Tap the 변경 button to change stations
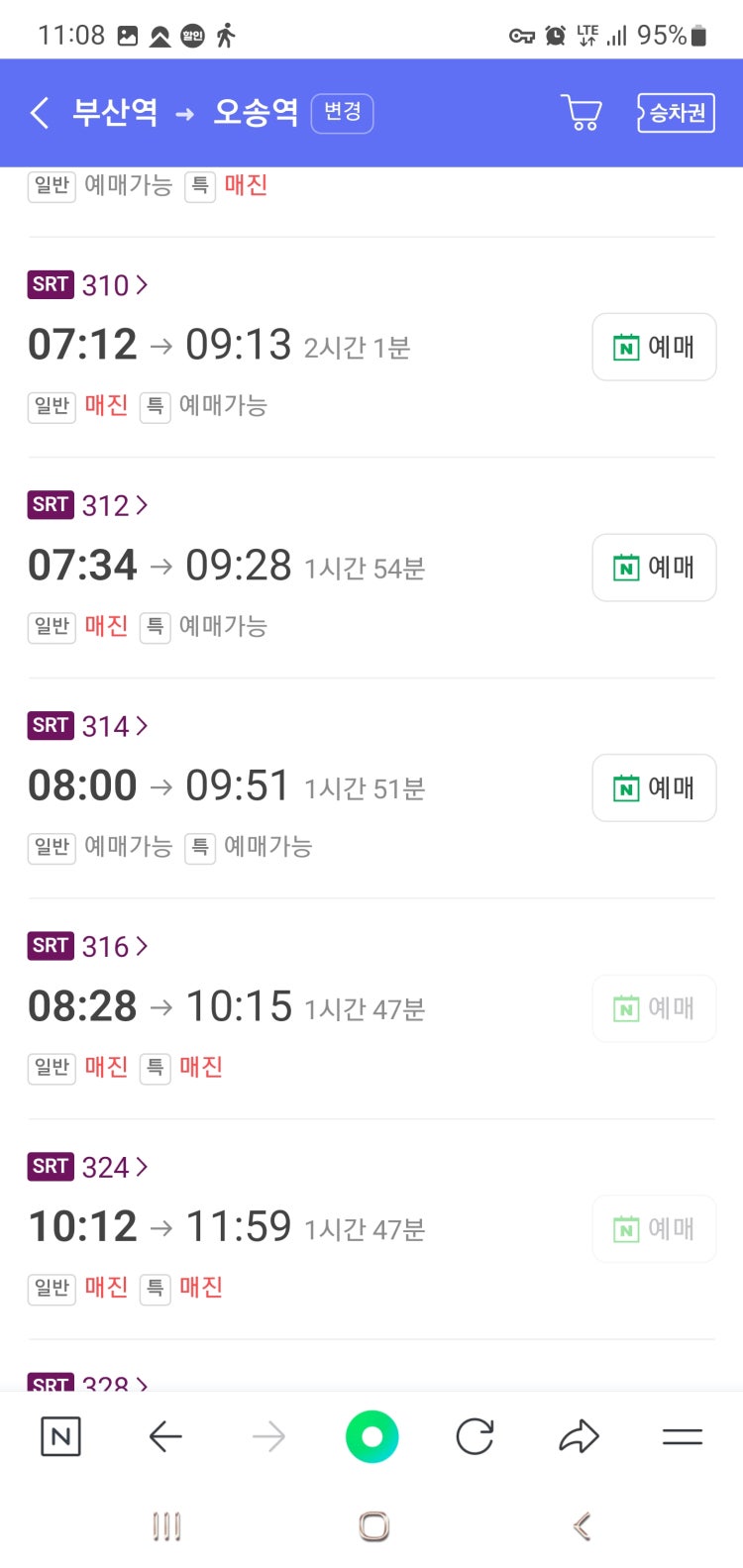The image size is (743, 1568). (342, 113)
